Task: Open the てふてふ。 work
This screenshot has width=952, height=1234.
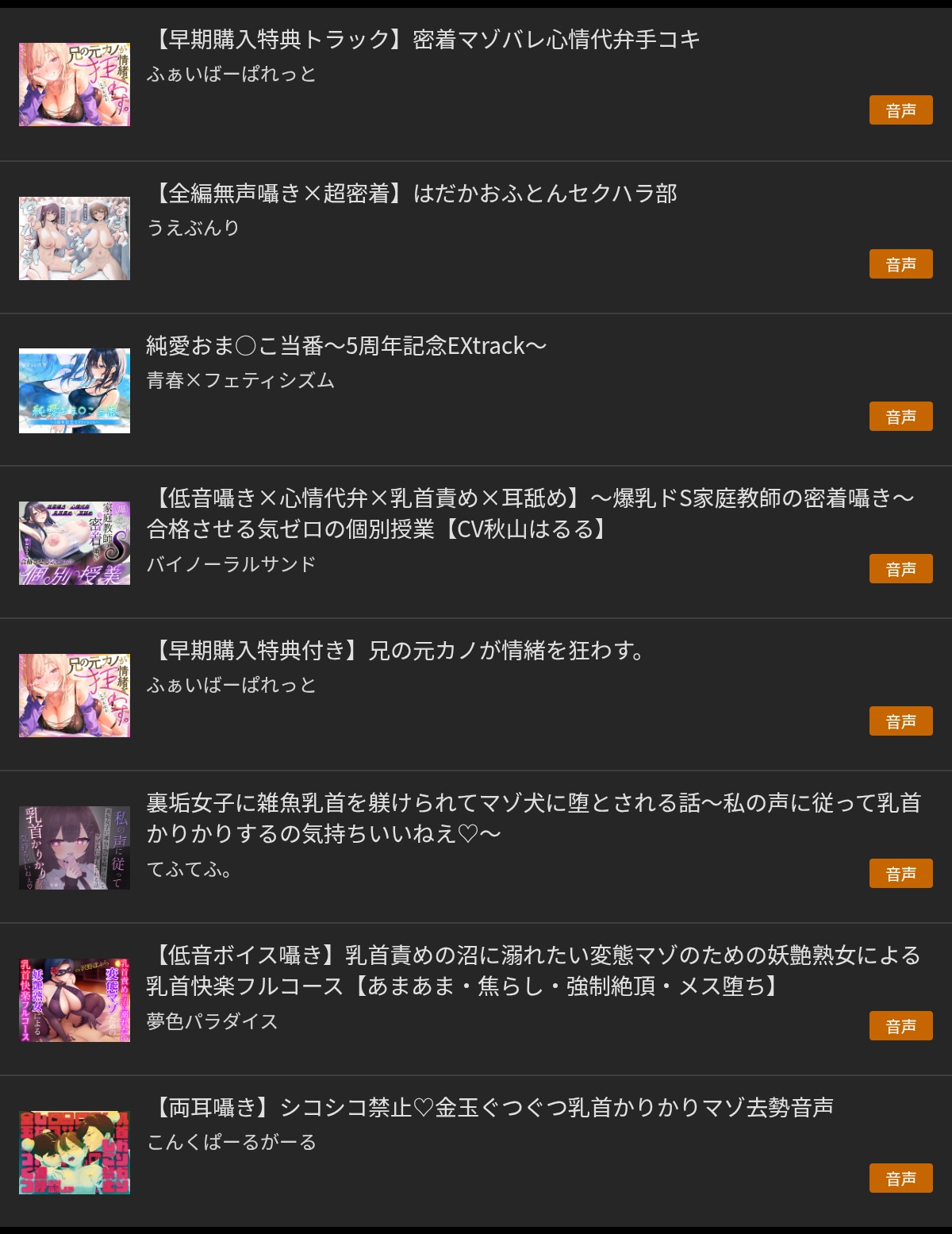Action: (x=533, y=818)
